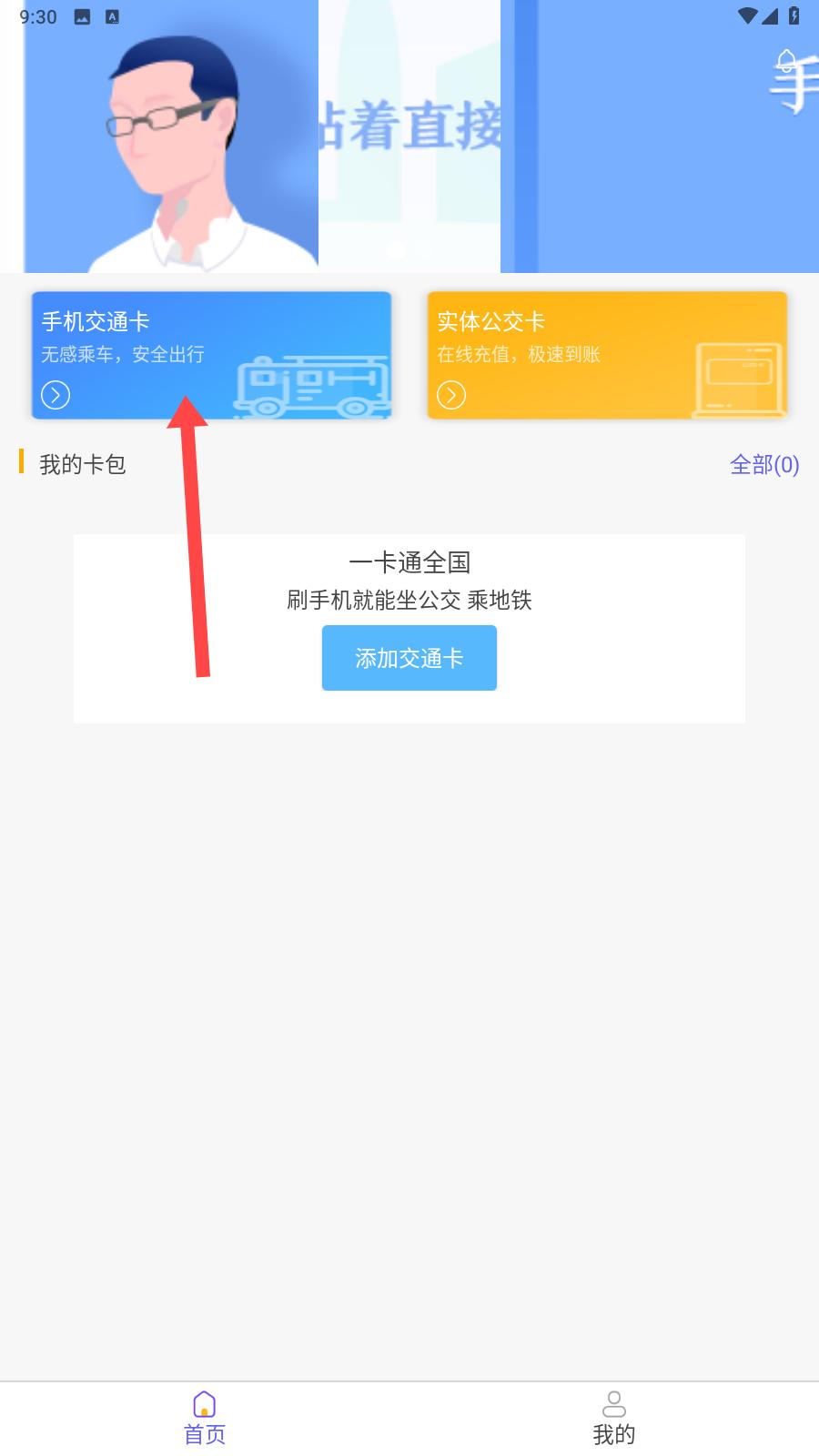Viewport: 819px width, 1456px height.
Task: Select the 首页 tab
Action: click(205, 1418)
